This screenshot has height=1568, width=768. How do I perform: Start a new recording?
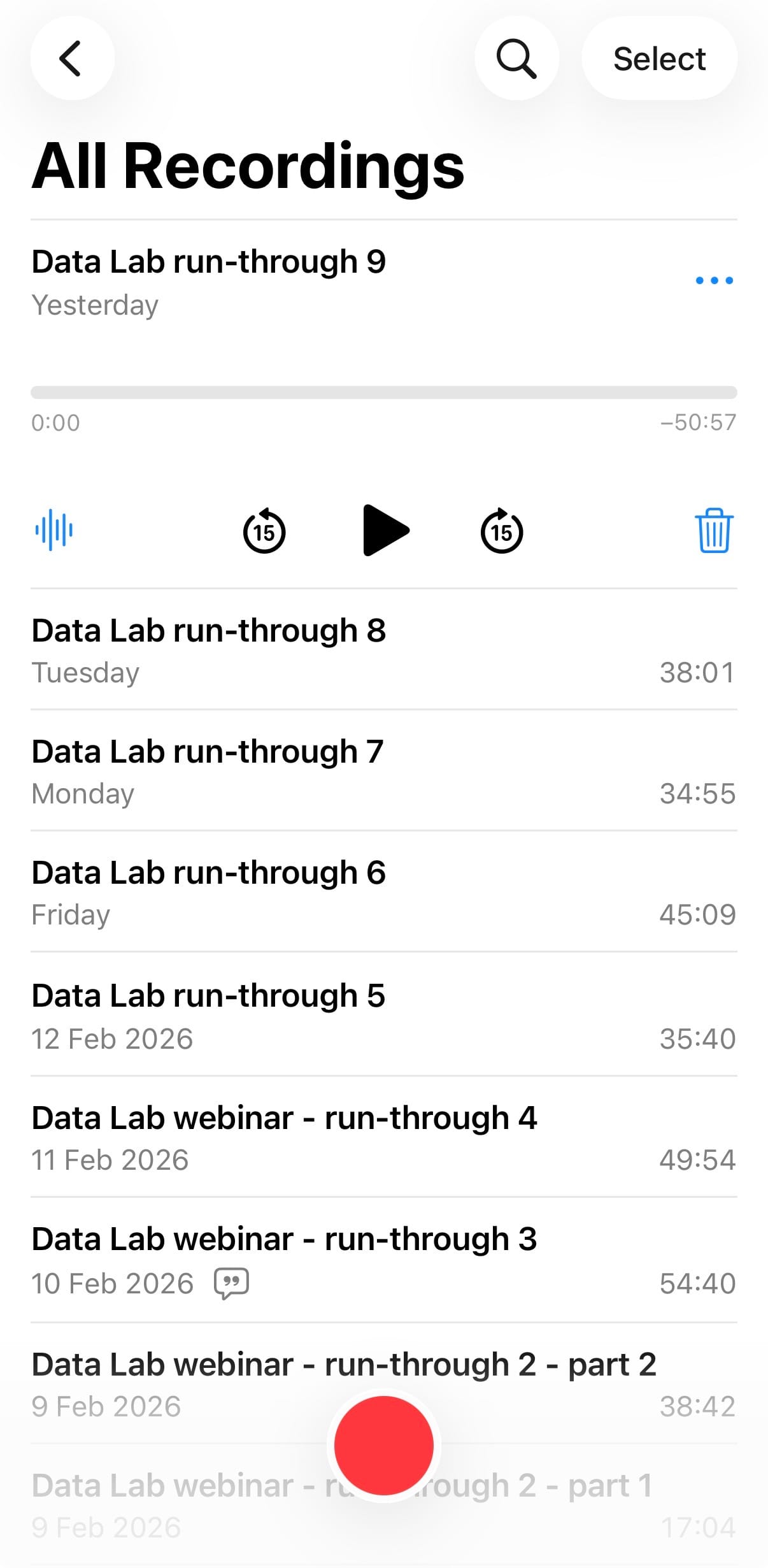(384, 1446)
